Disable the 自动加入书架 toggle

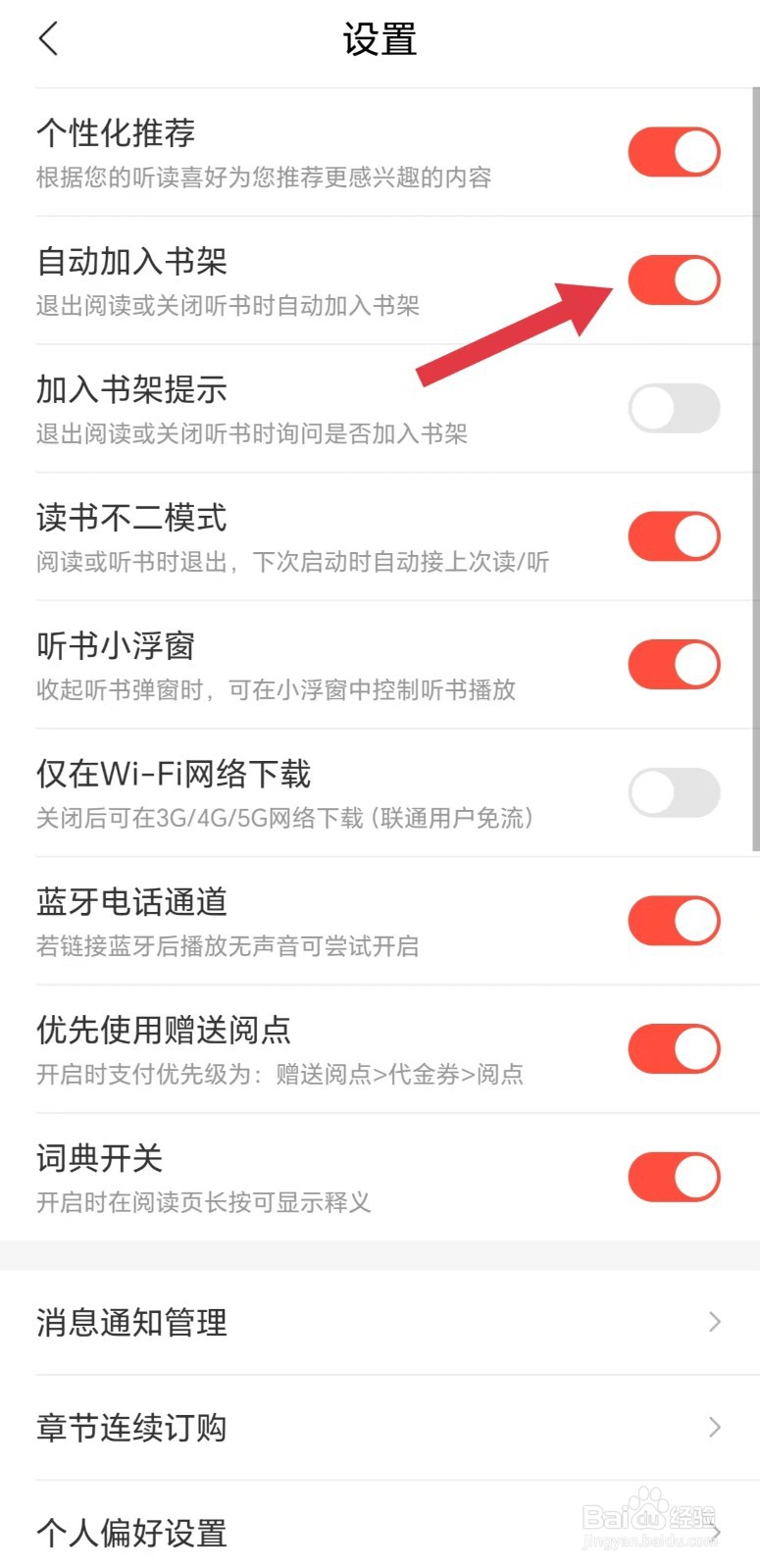[x=674, y=280]
